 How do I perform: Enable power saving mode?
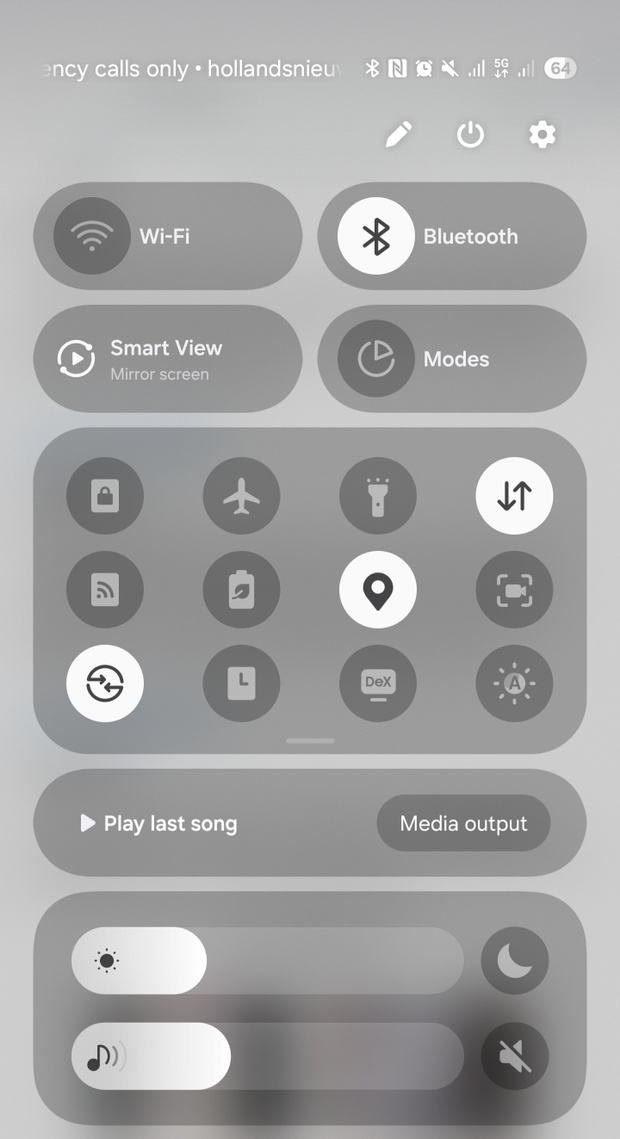pos(241,590)
